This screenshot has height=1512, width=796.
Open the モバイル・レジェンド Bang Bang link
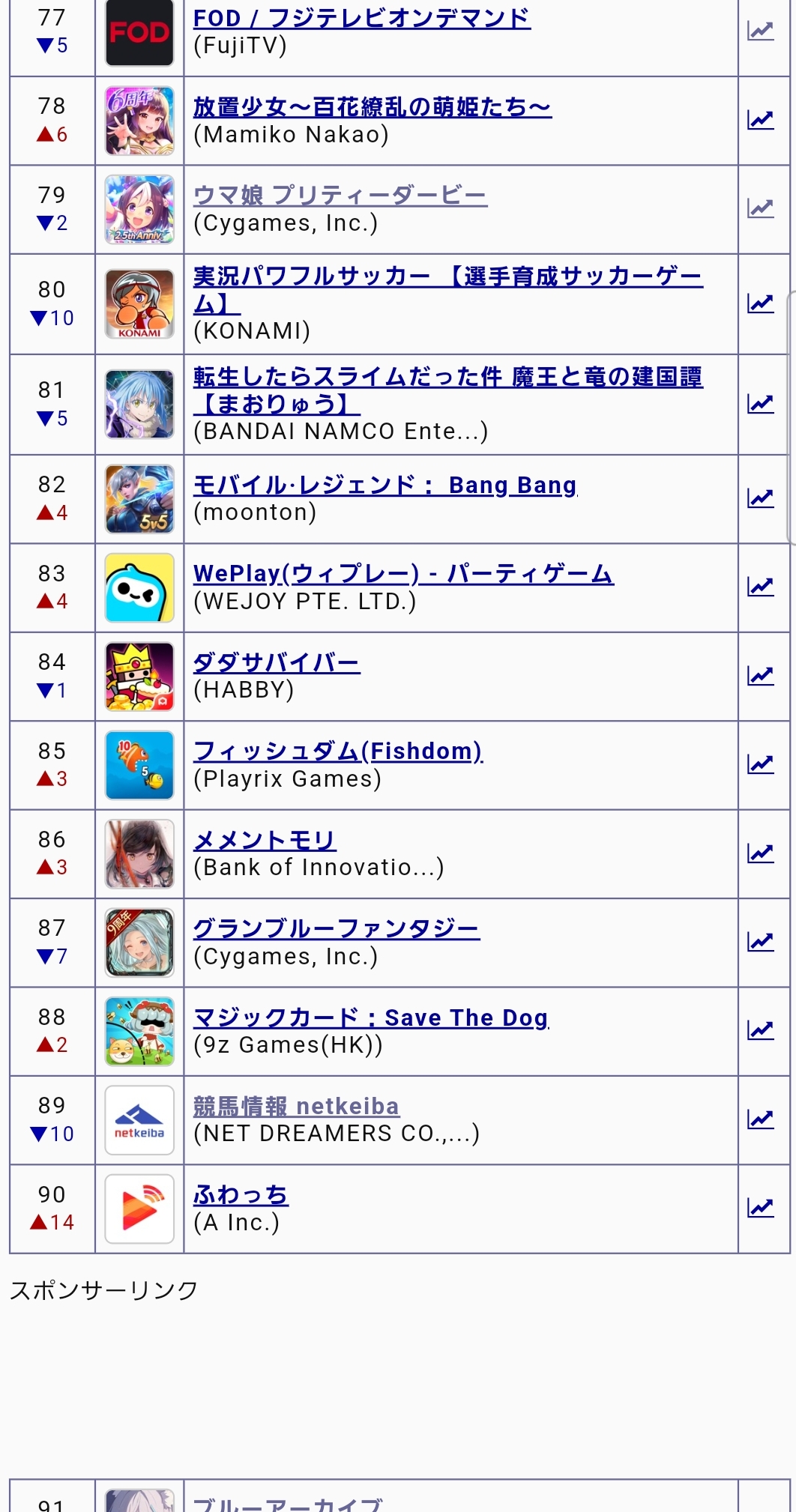[385, 485]
